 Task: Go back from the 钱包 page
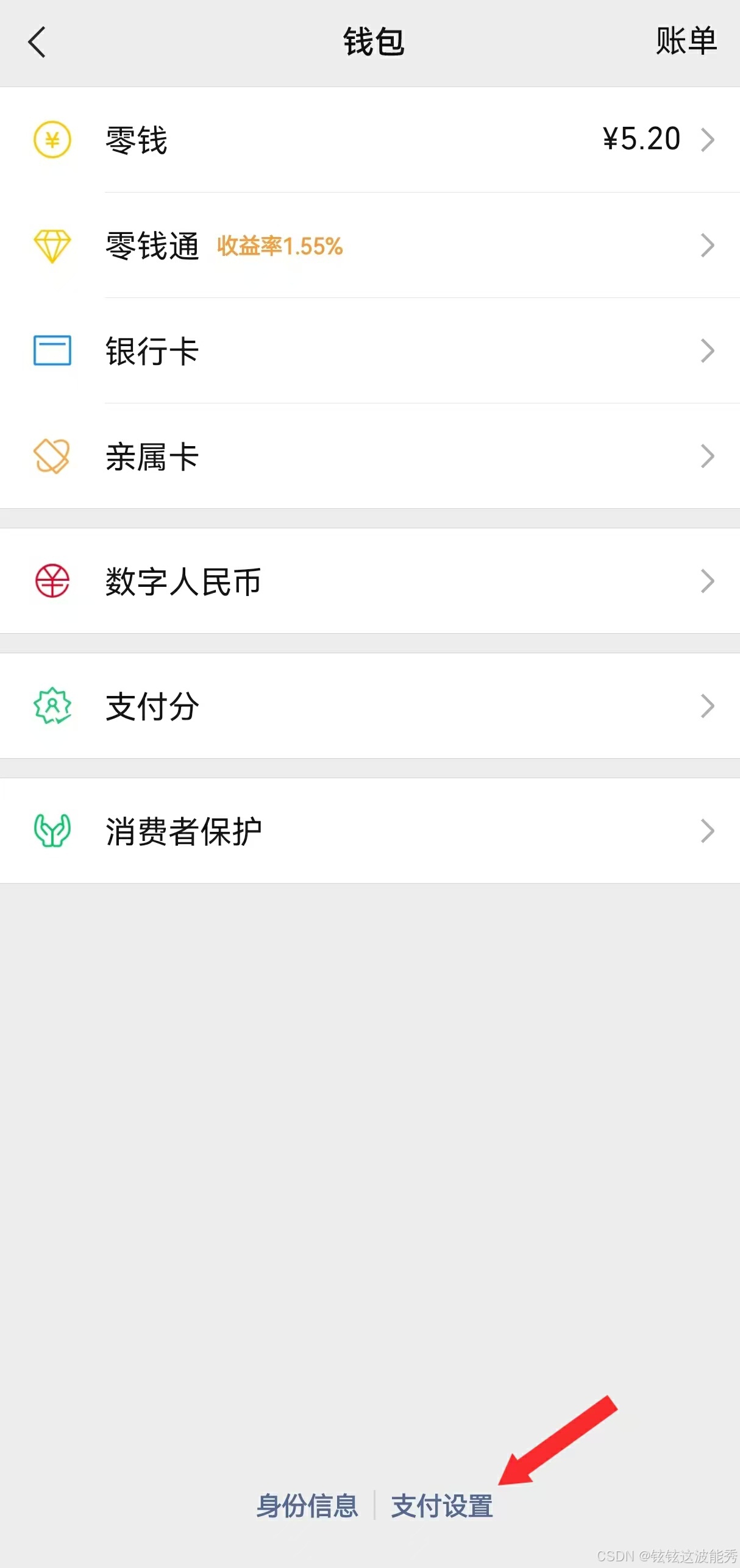pyautogui.click(x=37, y=42)
